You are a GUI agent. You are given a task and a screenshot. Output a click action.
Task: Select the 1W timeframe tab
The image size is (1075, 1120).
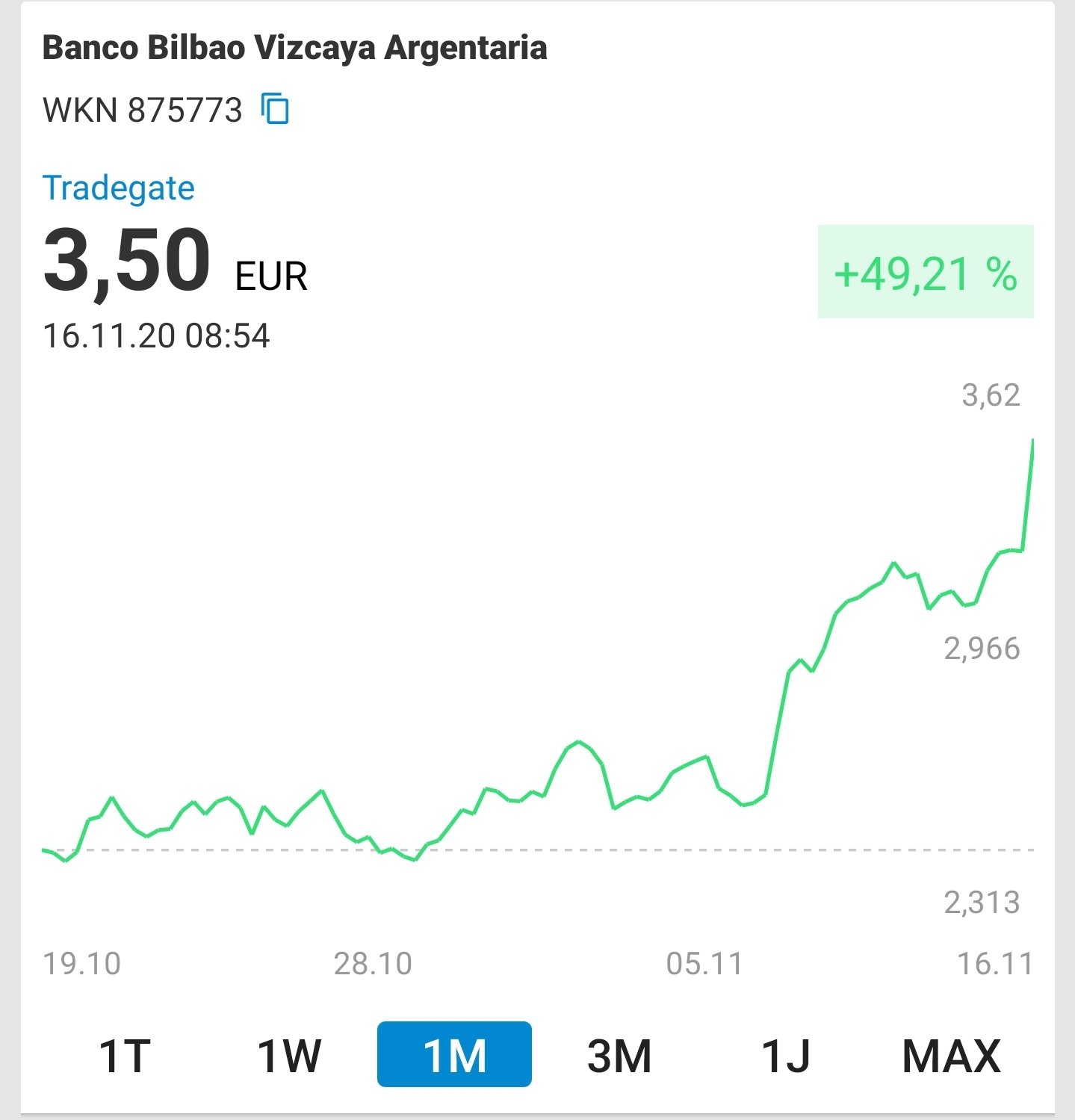click(288, 1054)
